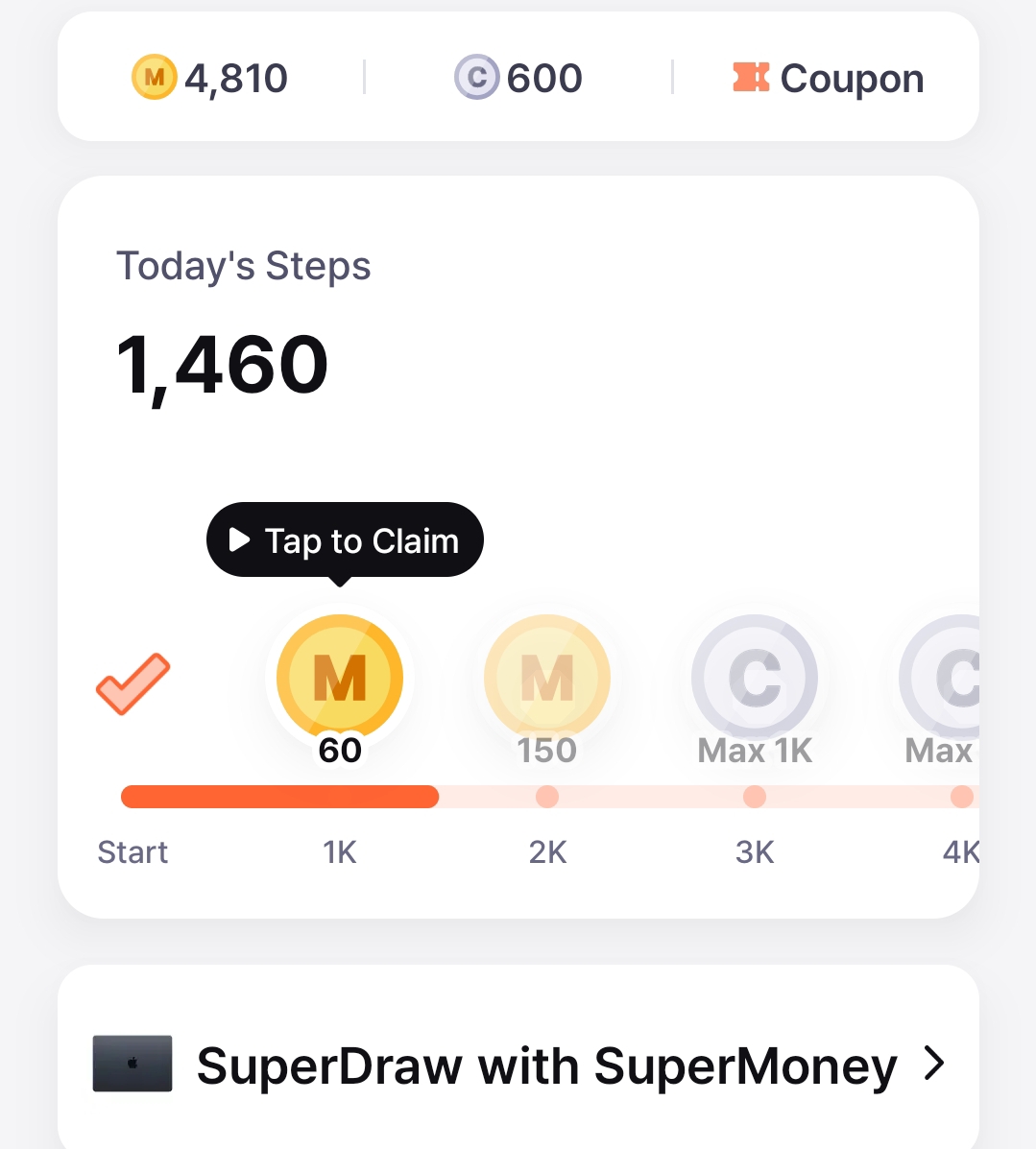Open the SuperMoney balance showing 4,810

tap(209, 78)
